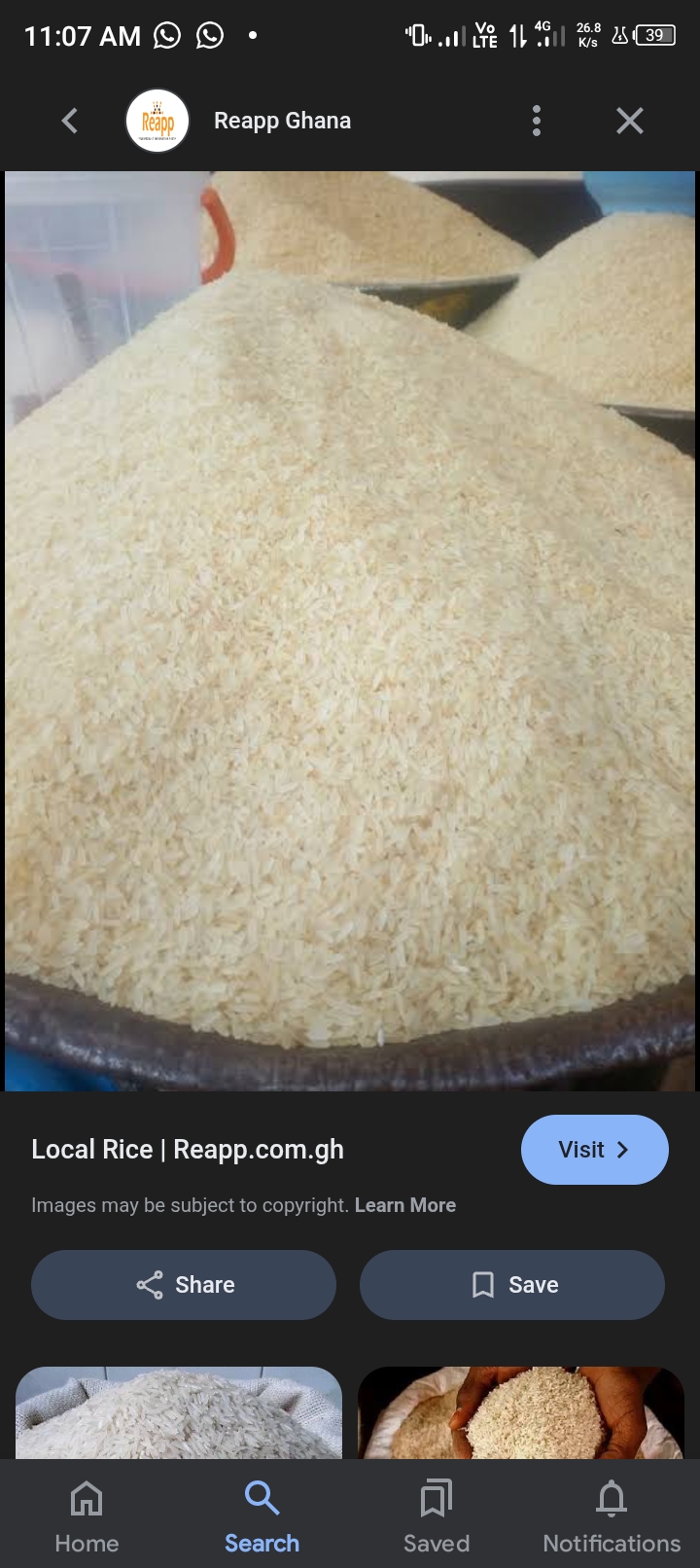The image size is (700, 1568).
Task: Share this Local Rice image
Action: pyautogui.click(x=184, y=1285)
